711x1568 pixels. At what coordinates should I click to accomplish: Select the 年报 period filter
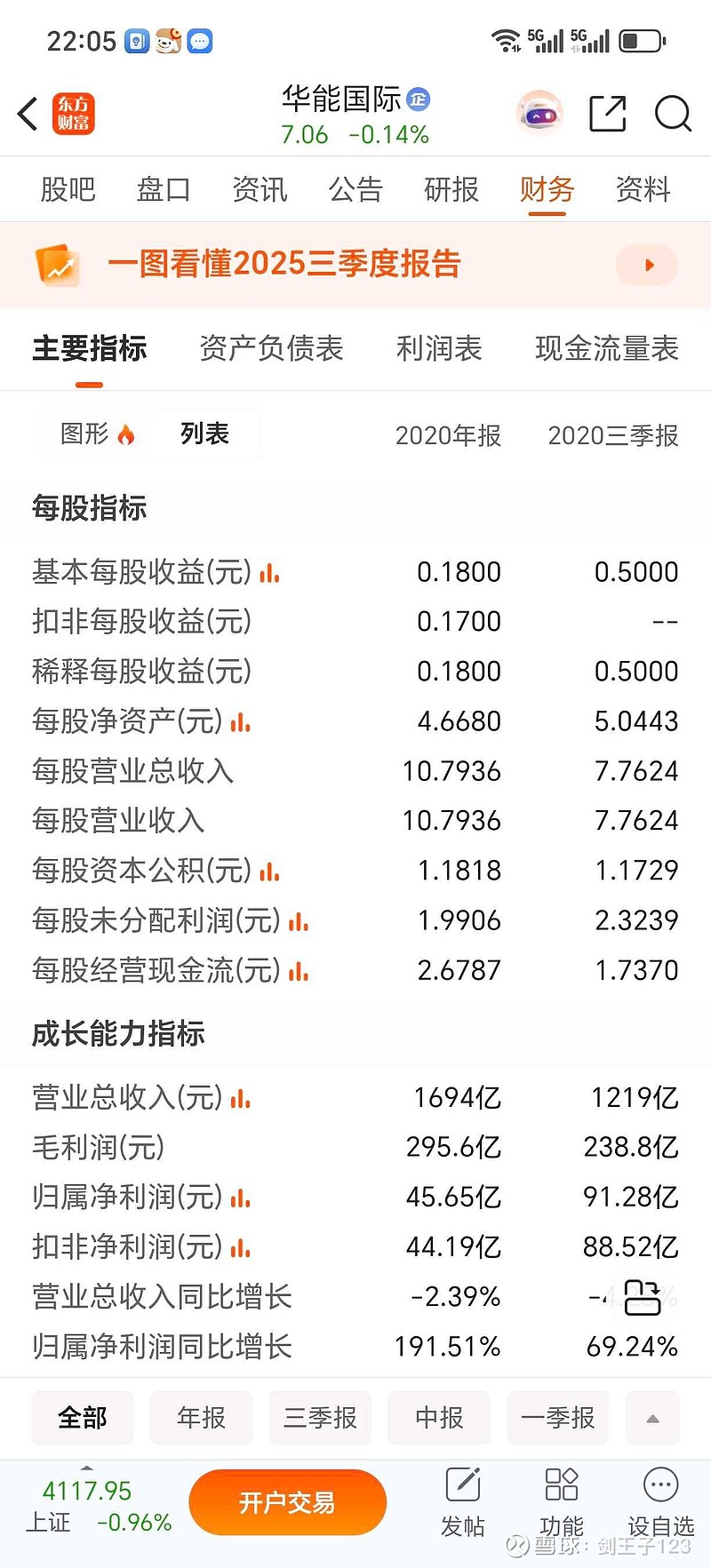[200, 1418]
